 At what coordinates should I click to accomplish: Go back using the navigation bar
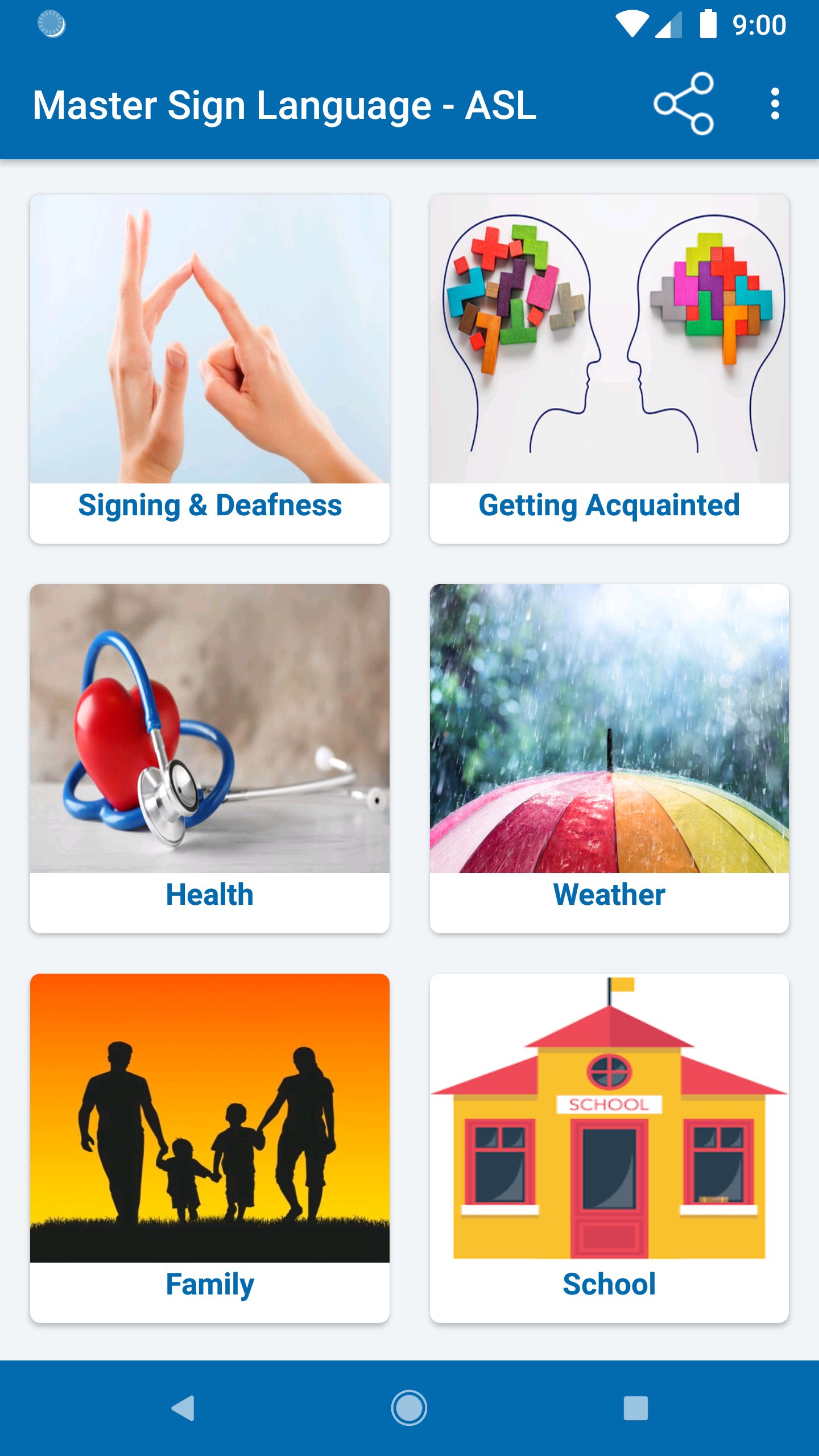coord(183,1408)
